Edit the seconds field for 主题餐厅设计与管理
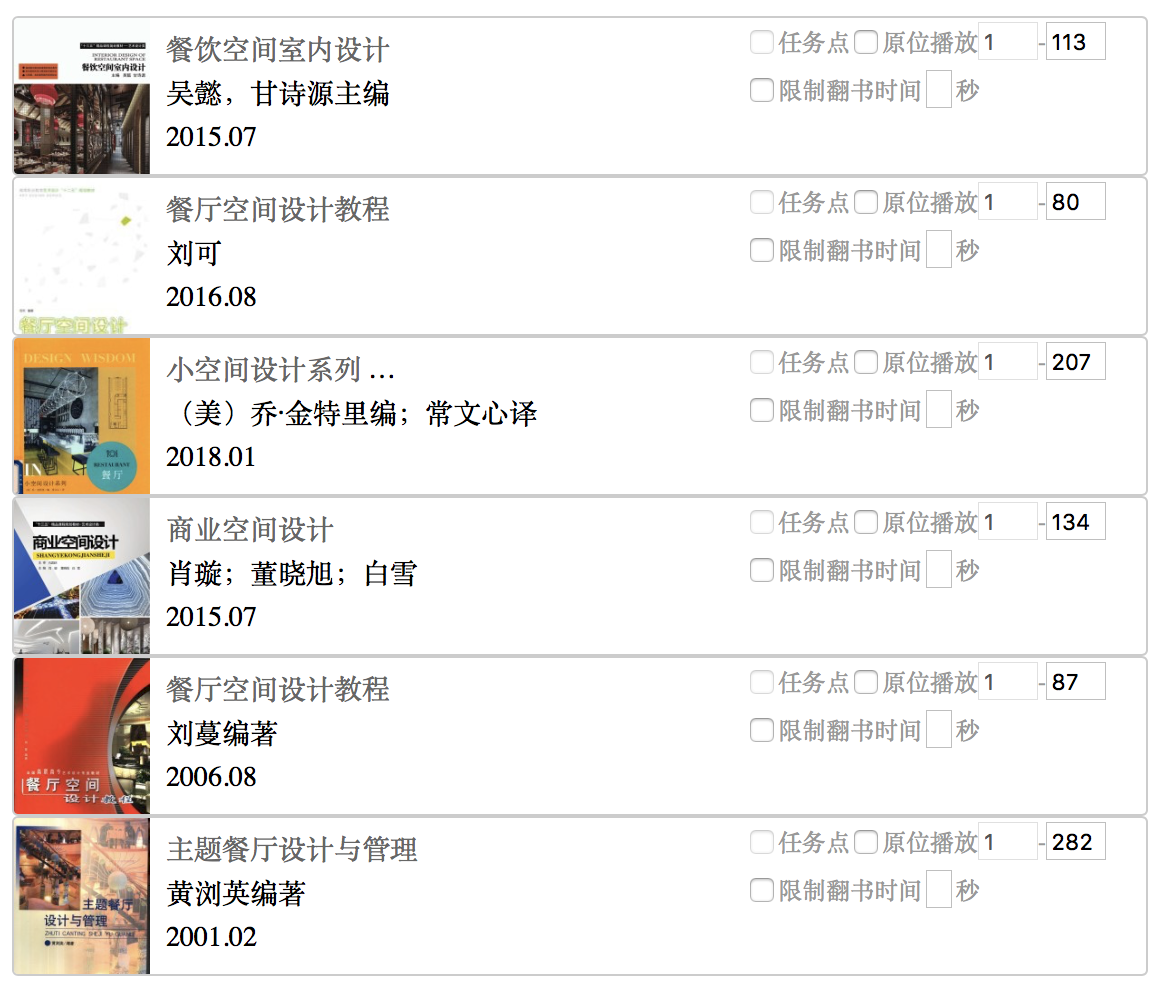 point(938,890)
